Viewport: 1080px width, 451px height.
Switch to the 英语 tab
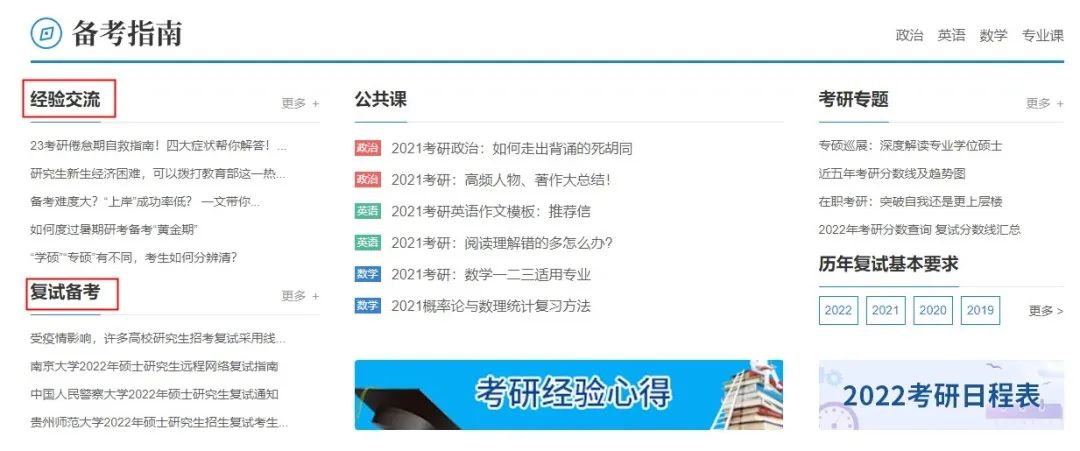pyautogui.click(x=951, y=36)
